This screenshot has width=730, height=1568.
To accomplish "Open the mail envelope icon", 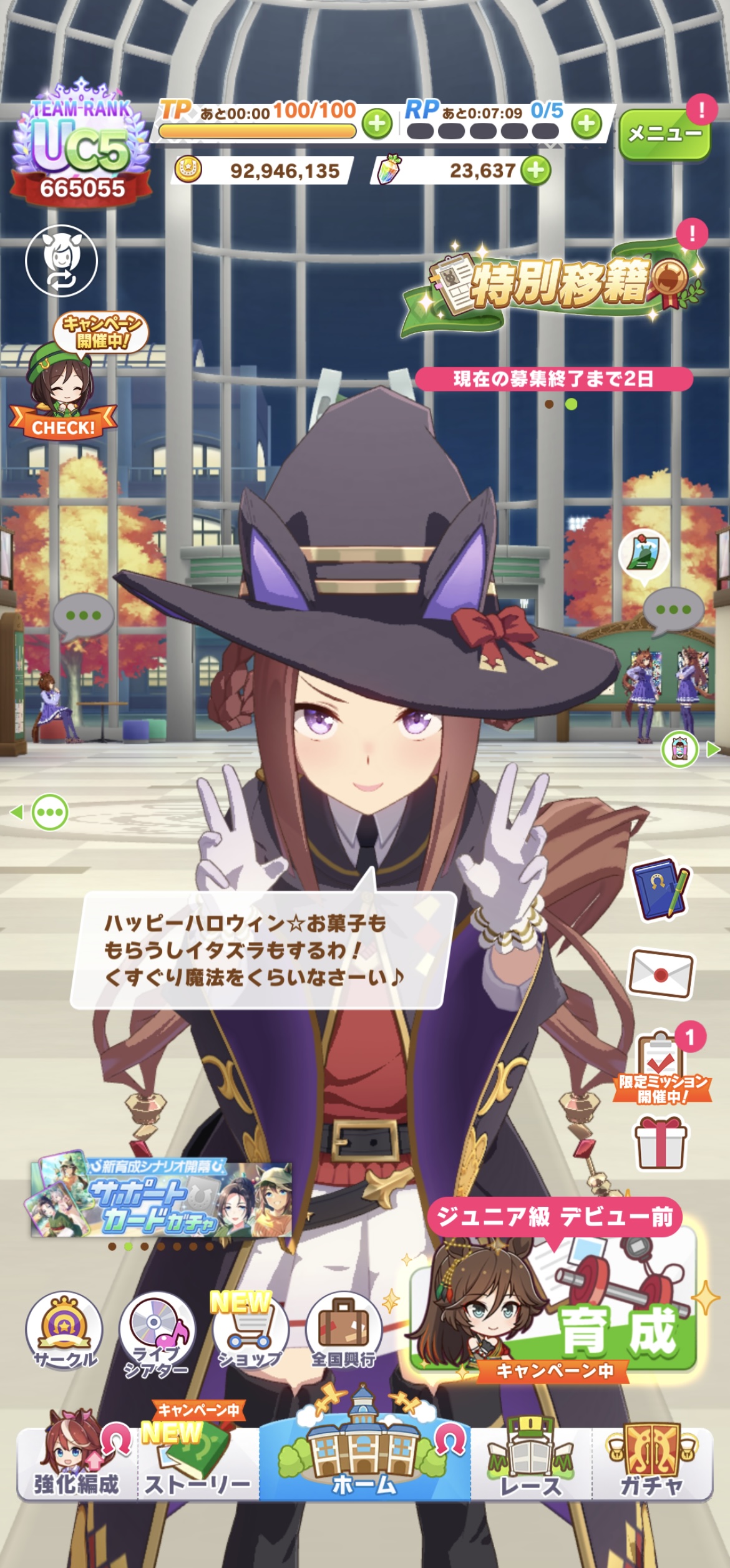I will [661, 973].
